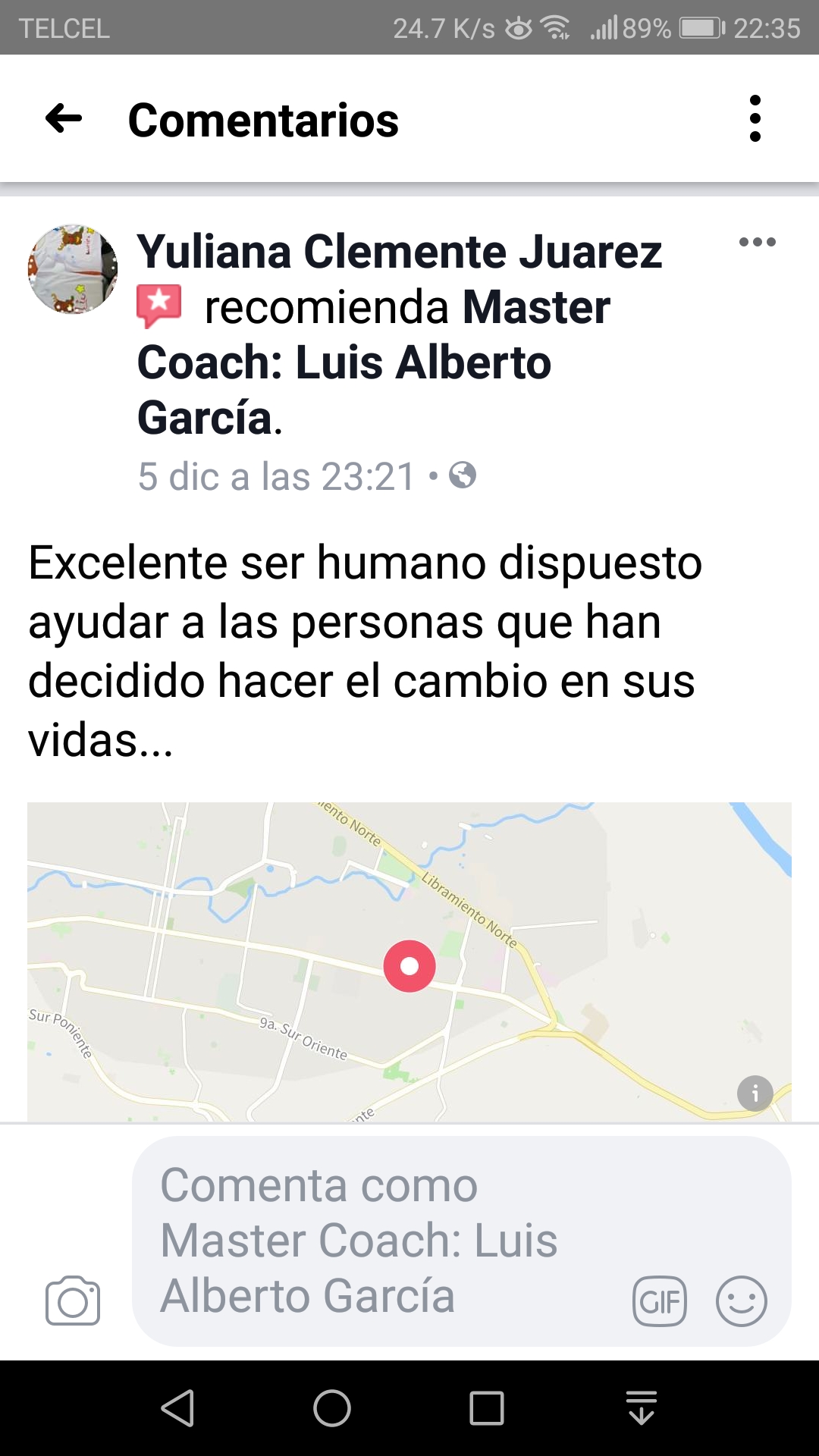819x1456 pixels.
Task: Open the emoji smiley picker
Action: click(741, 1301)
